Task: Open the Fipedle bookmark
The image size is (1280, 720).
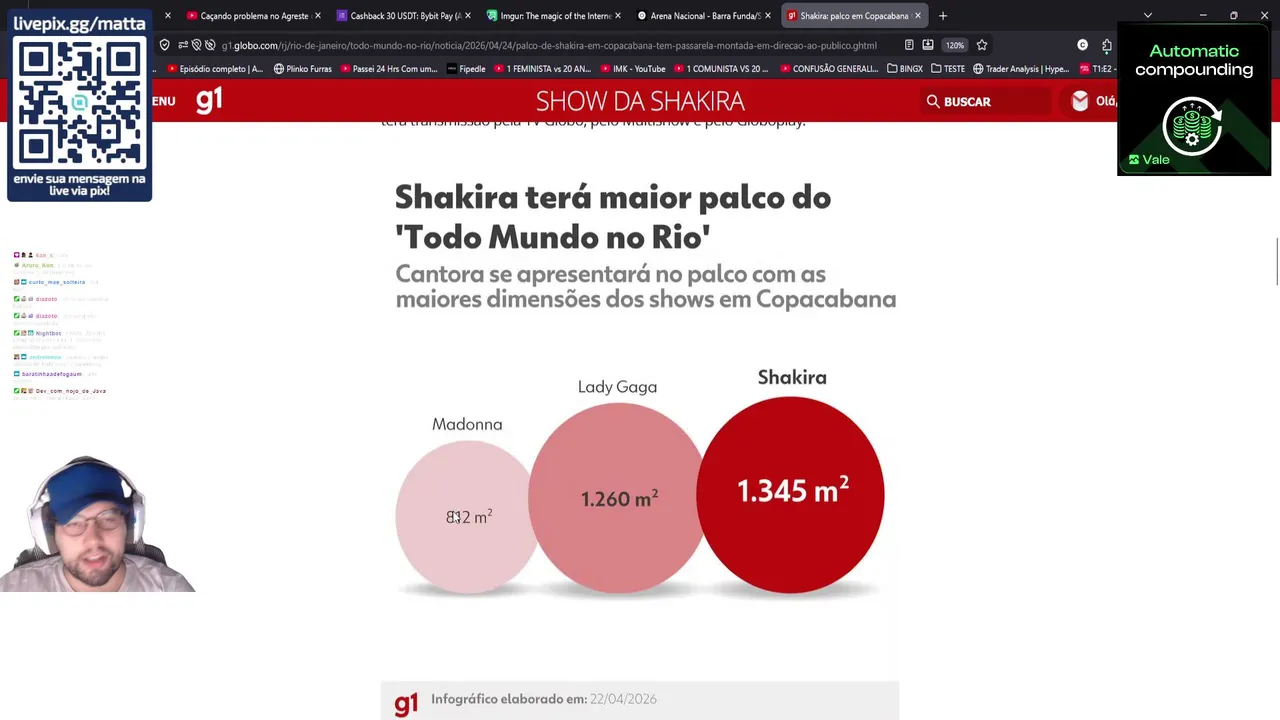Action: pyautogui.click(x=467, y=69)
